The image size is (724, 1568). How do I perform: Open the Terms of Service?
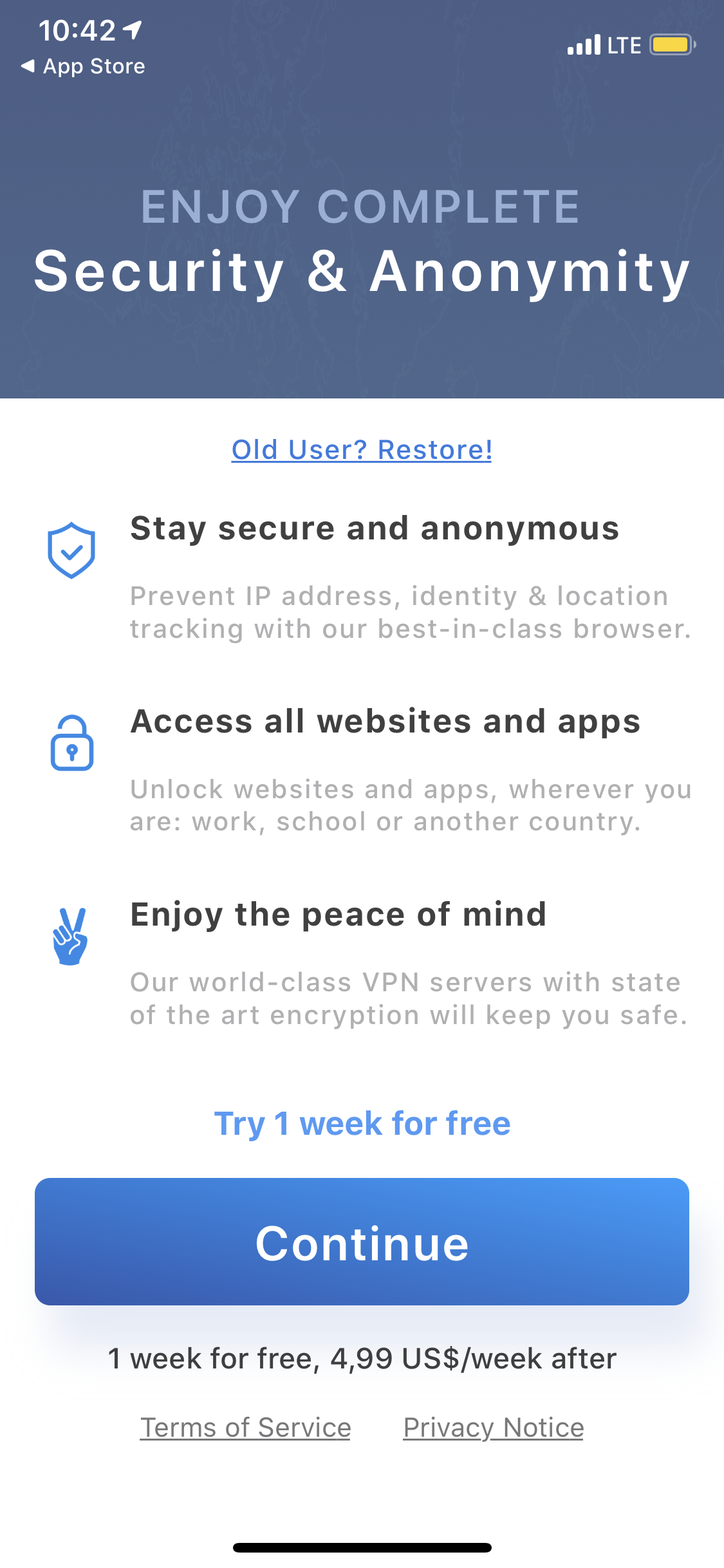[245, 1428]
